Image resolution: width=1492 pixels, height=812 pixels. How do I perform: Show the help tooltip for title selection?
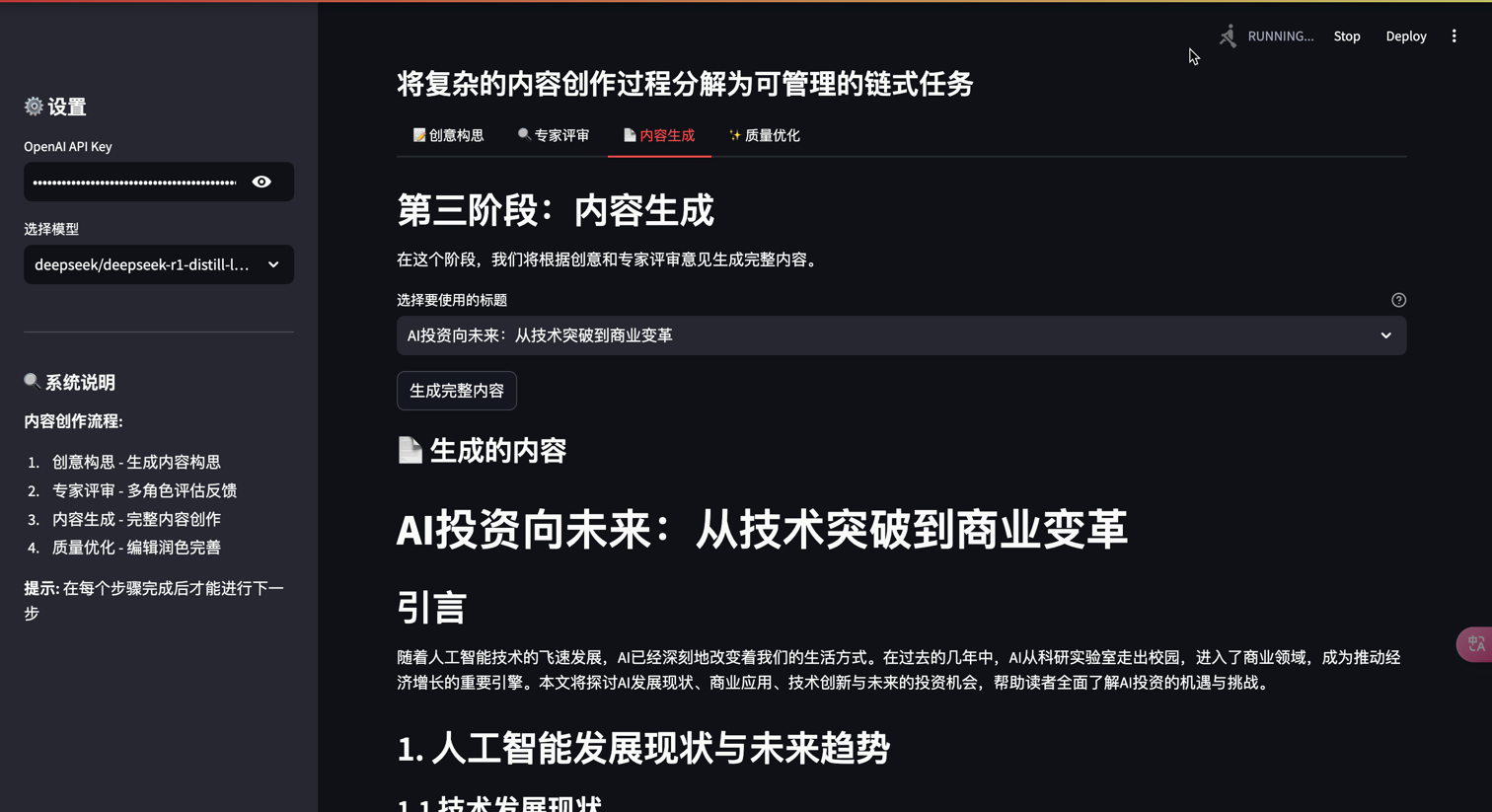click(1398, 300)
